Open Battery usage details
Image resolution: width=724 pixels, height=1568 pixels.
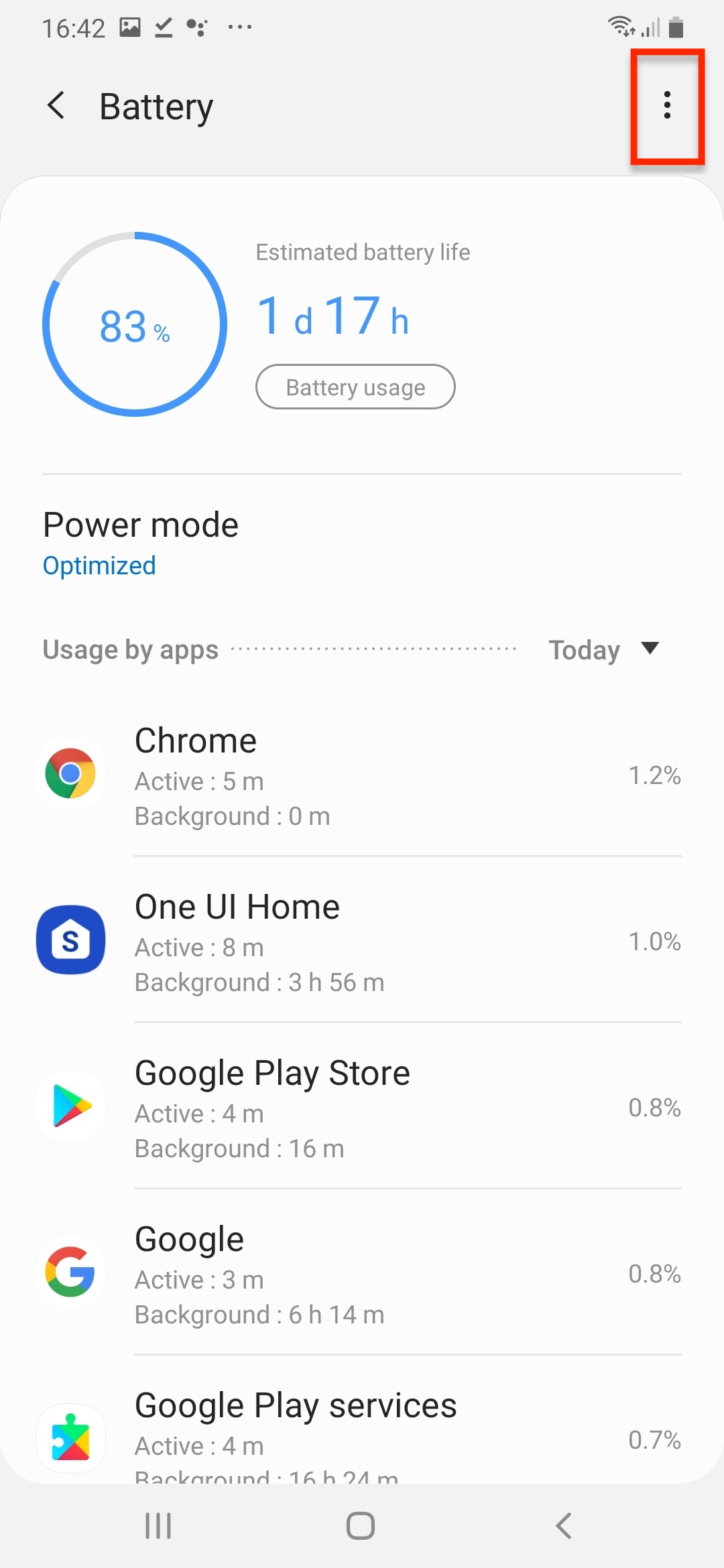(355, 387)
